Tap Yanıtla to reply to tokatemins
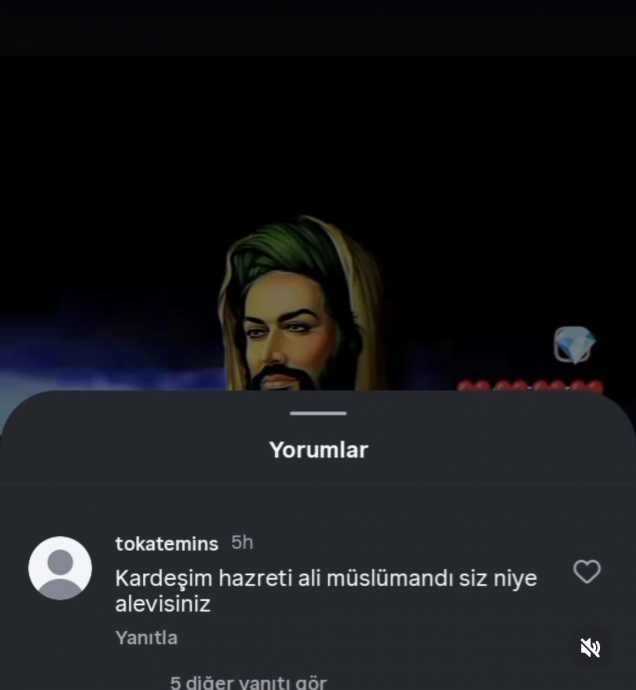The height and width of the screenshot is (690, 636). [146, 637]
